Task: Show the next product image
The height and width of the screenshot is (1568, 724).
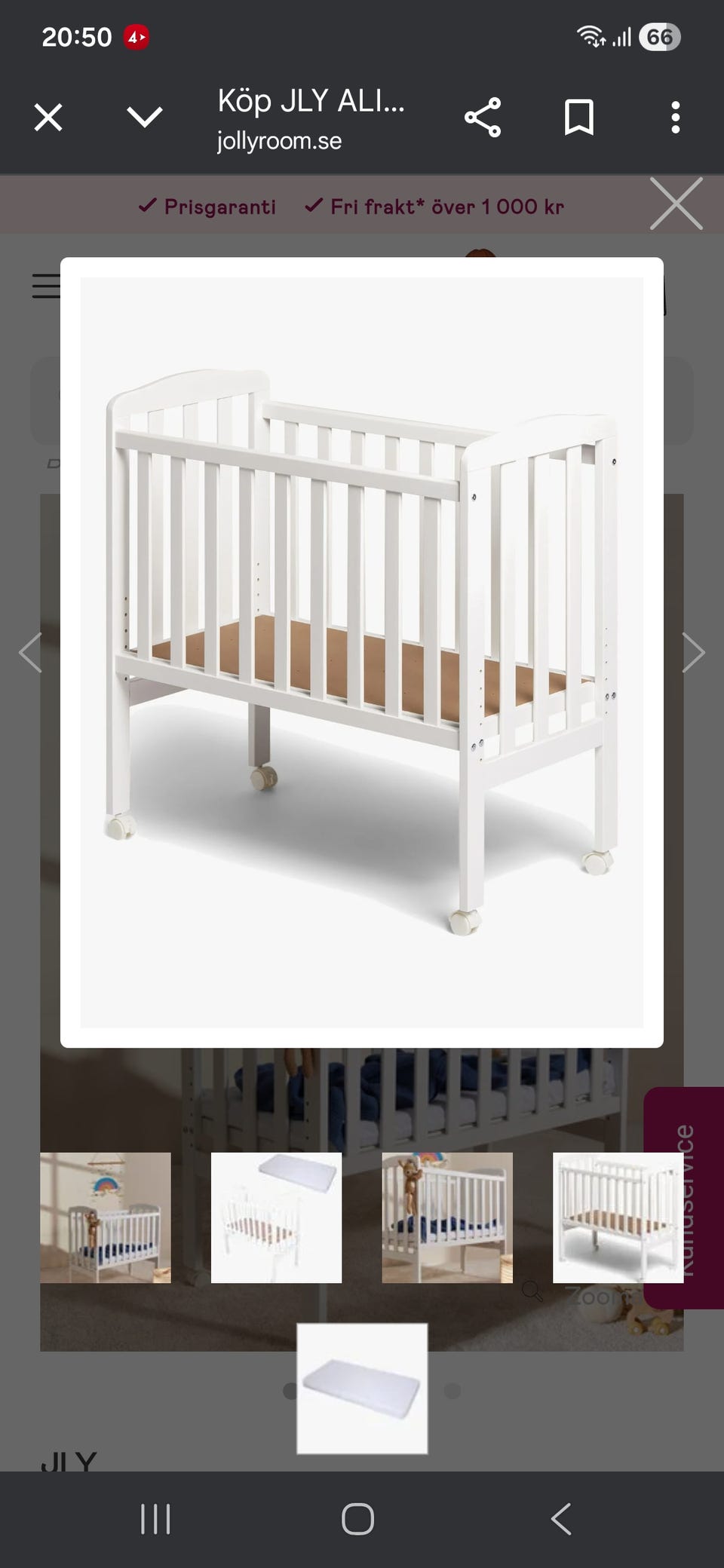Action: click(693, 652)
